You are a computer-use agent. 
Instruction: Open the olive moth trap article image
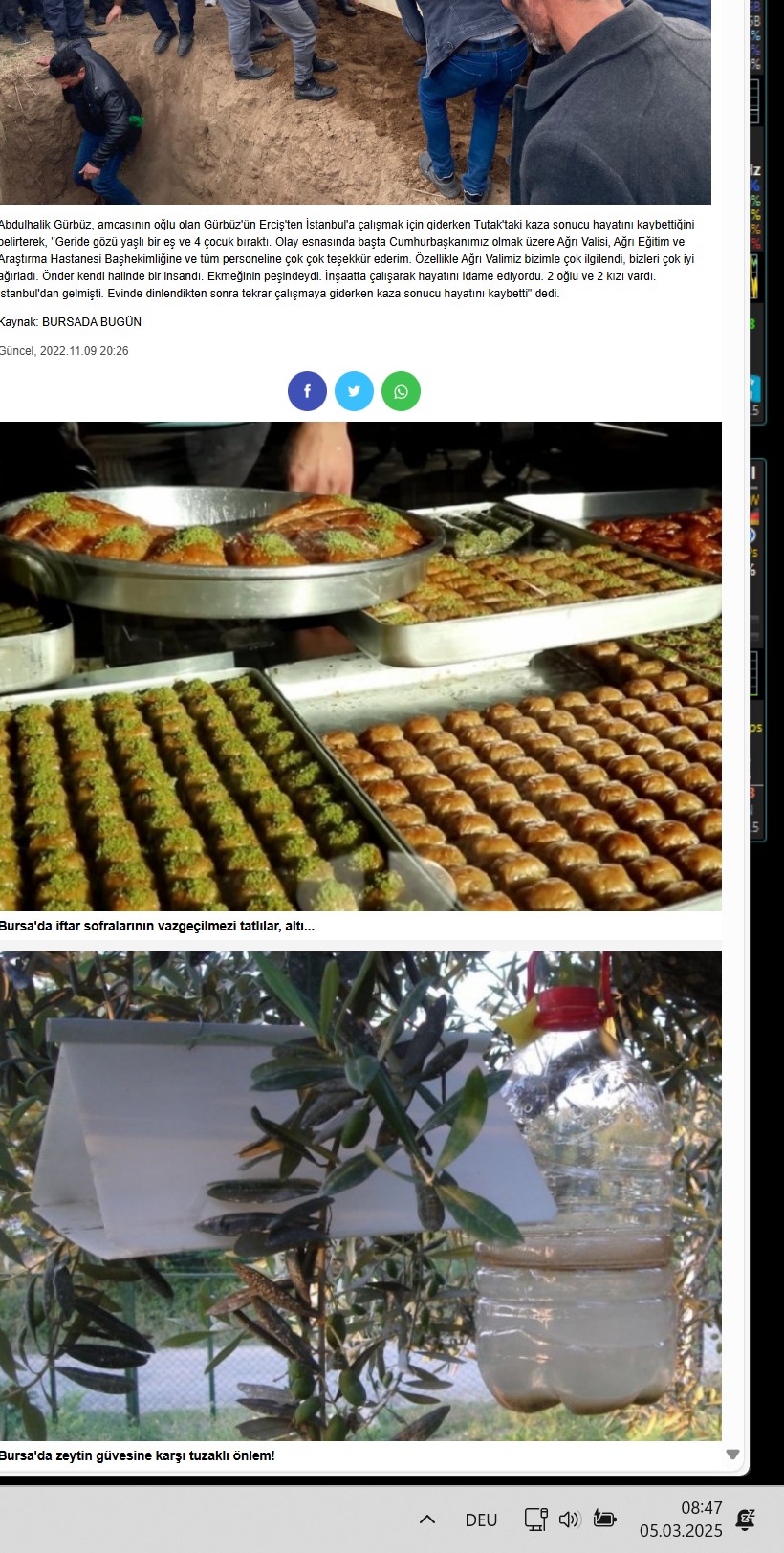coord(360,1195)
